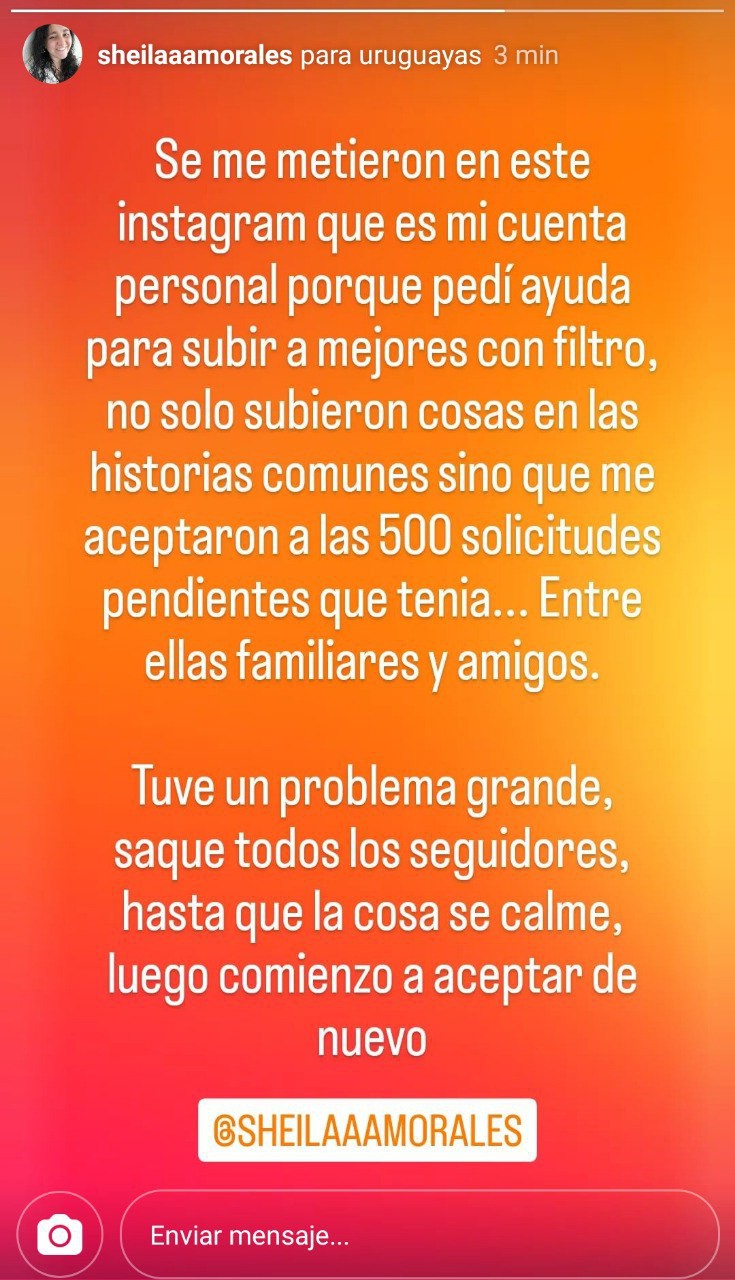Open the @SHEILAAAMORALES mention sticker

[367, 1130]
